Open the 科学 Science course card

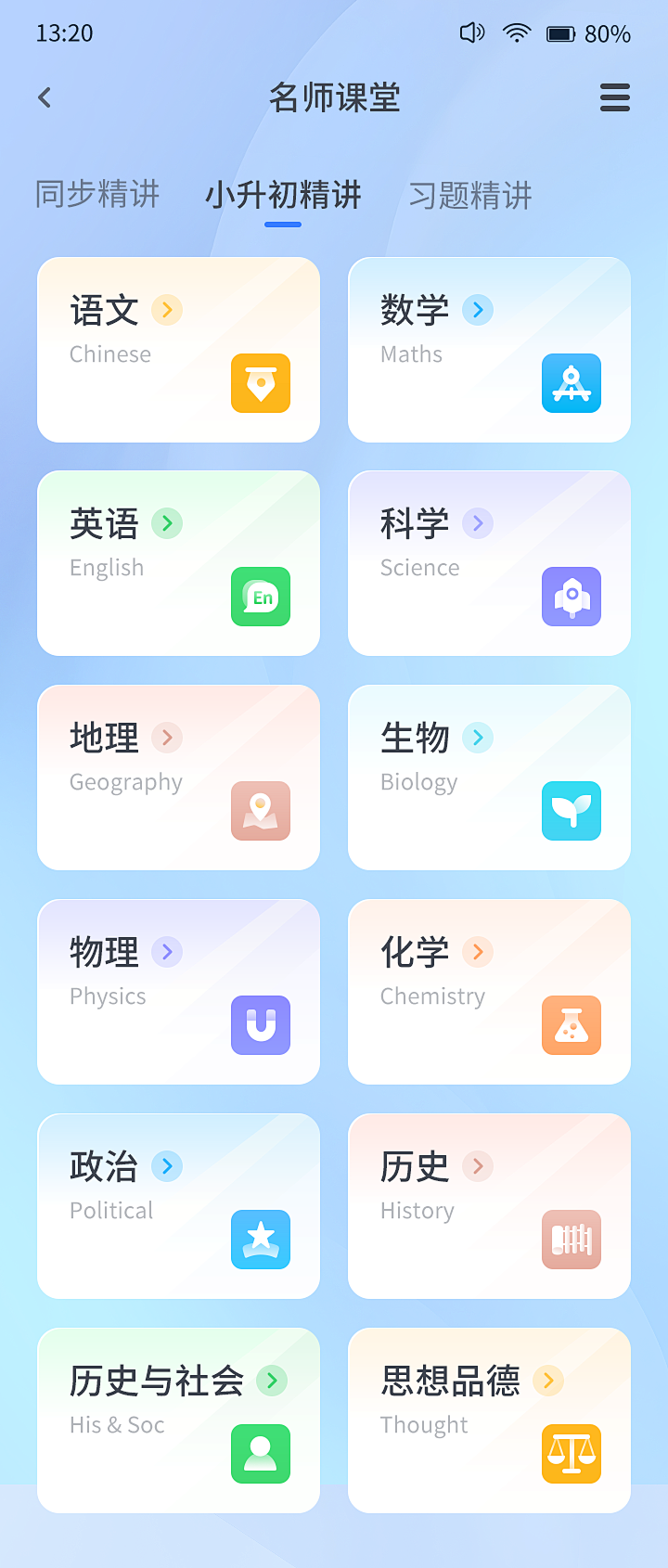489,563
